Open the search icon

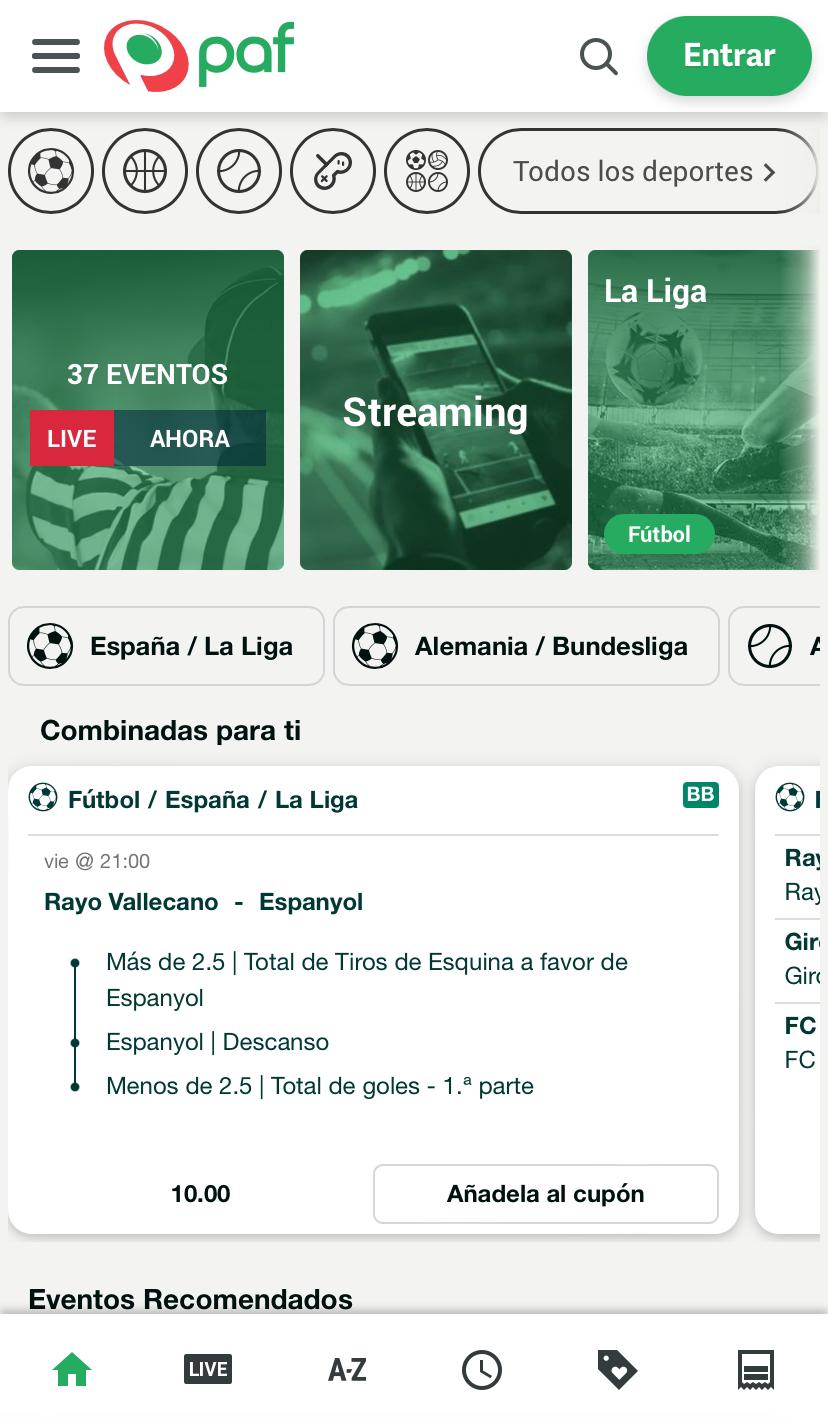(x=598, y=57)
